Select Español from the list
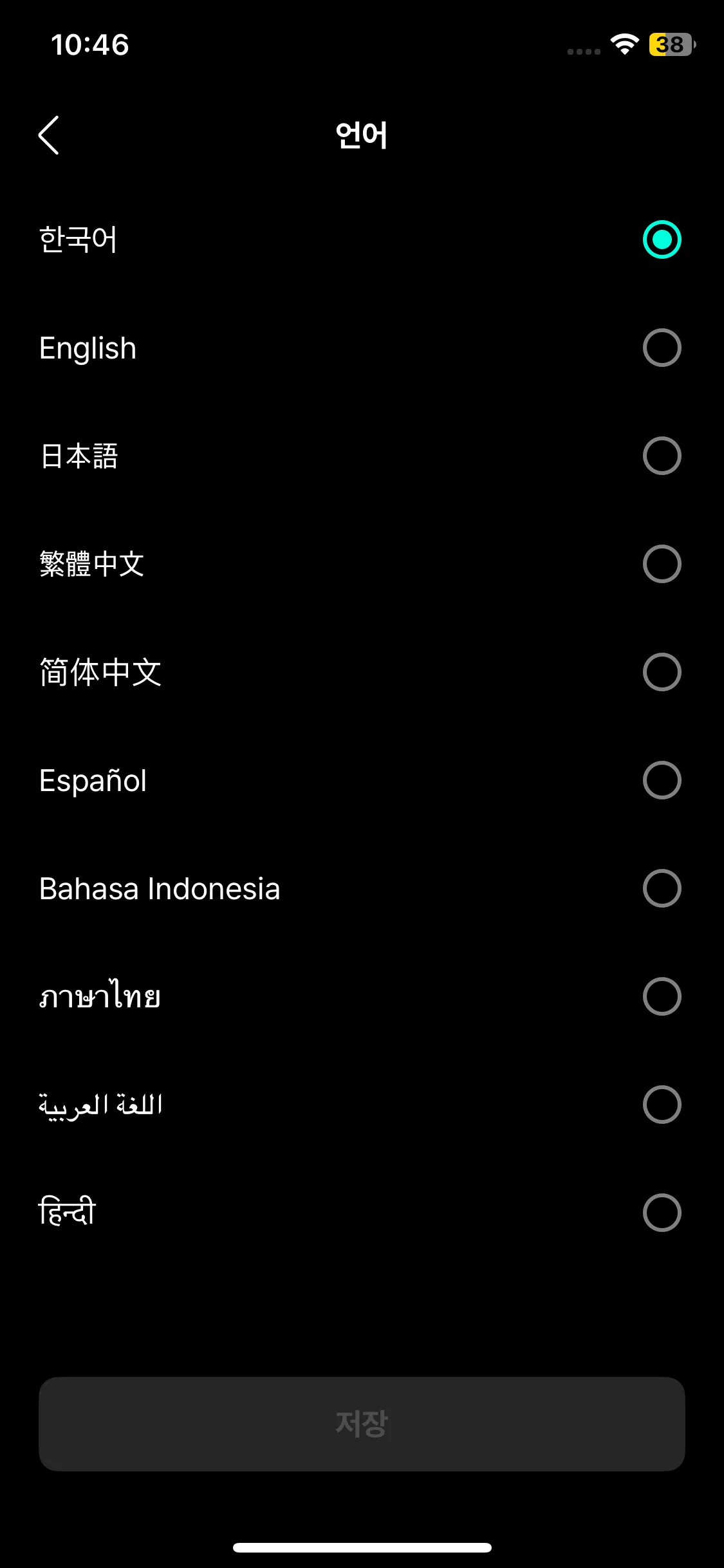The height and width of the screenshot is (1568, 724). click(662, 780)
